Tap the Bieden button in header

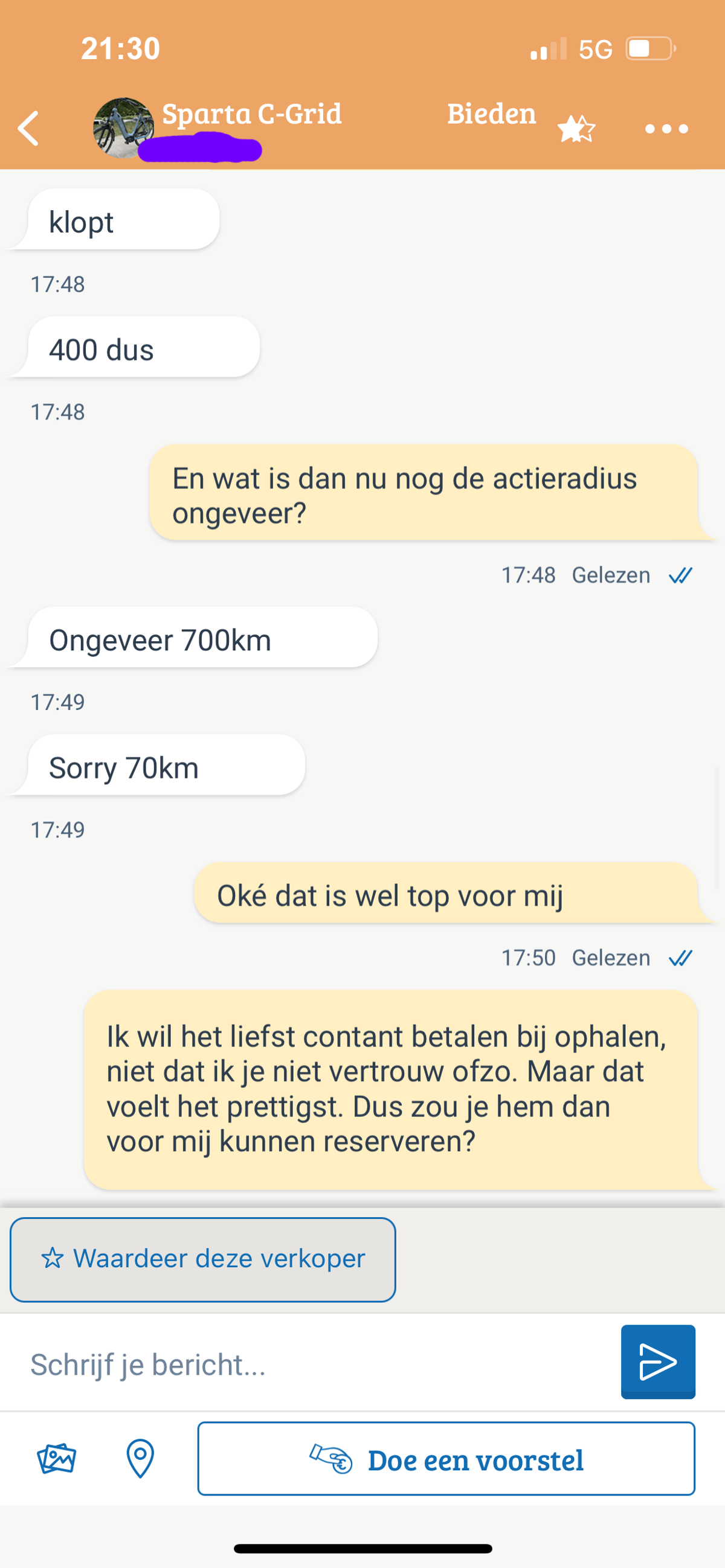[491, 115]
